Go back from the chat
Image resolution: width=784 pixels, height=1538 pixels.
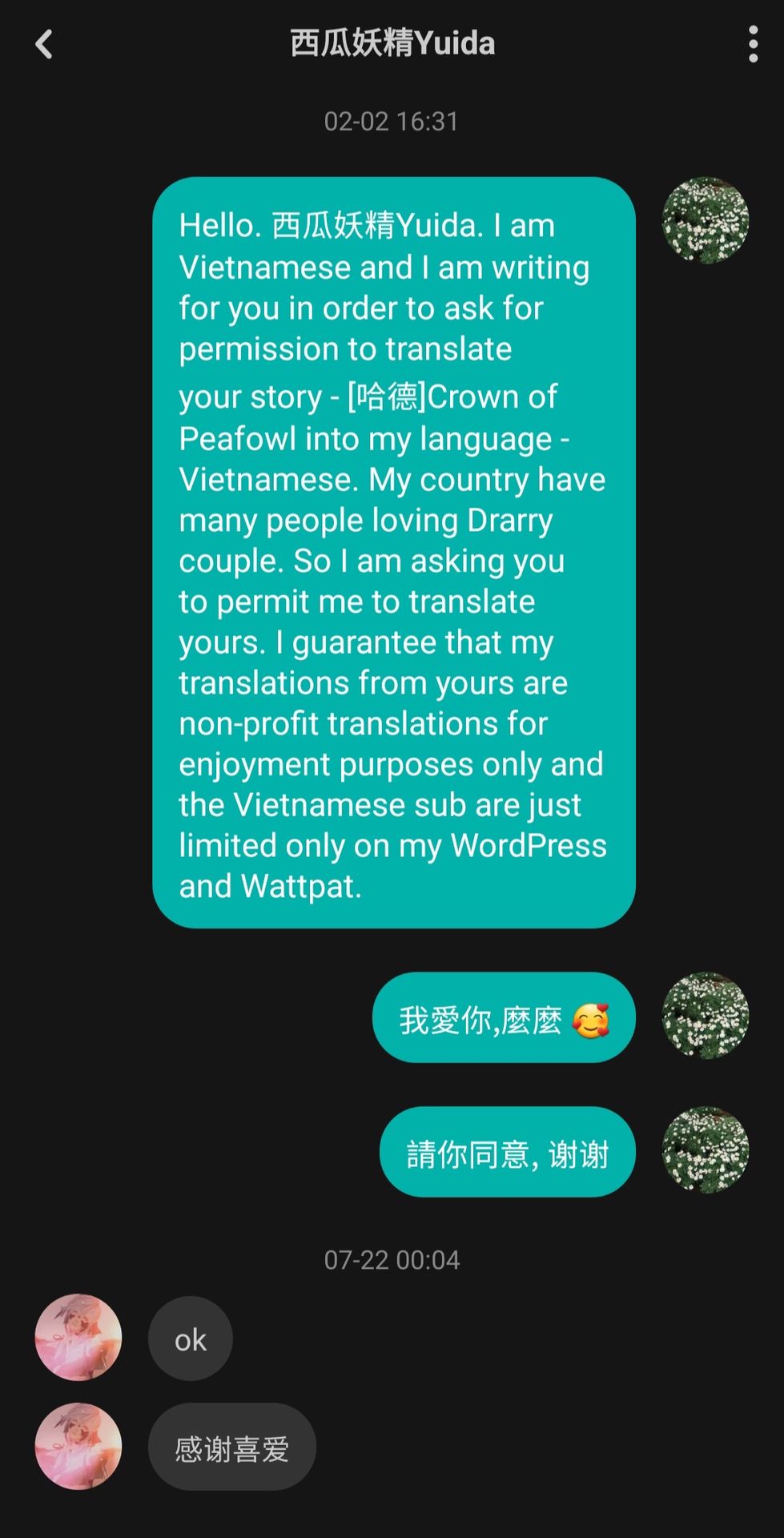pyautogui.click(x=44, y=44)
